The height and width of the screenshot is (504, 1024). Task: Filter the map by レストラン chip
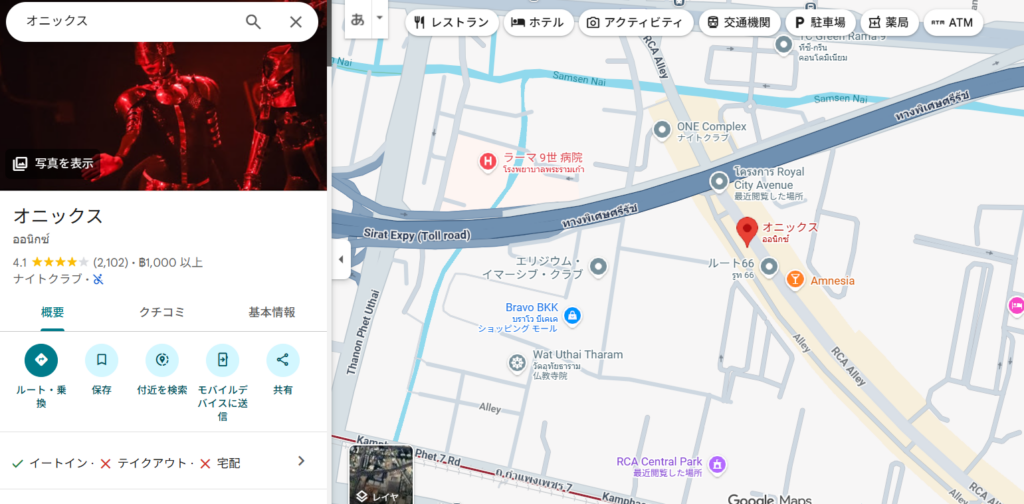tap(452, 22)
